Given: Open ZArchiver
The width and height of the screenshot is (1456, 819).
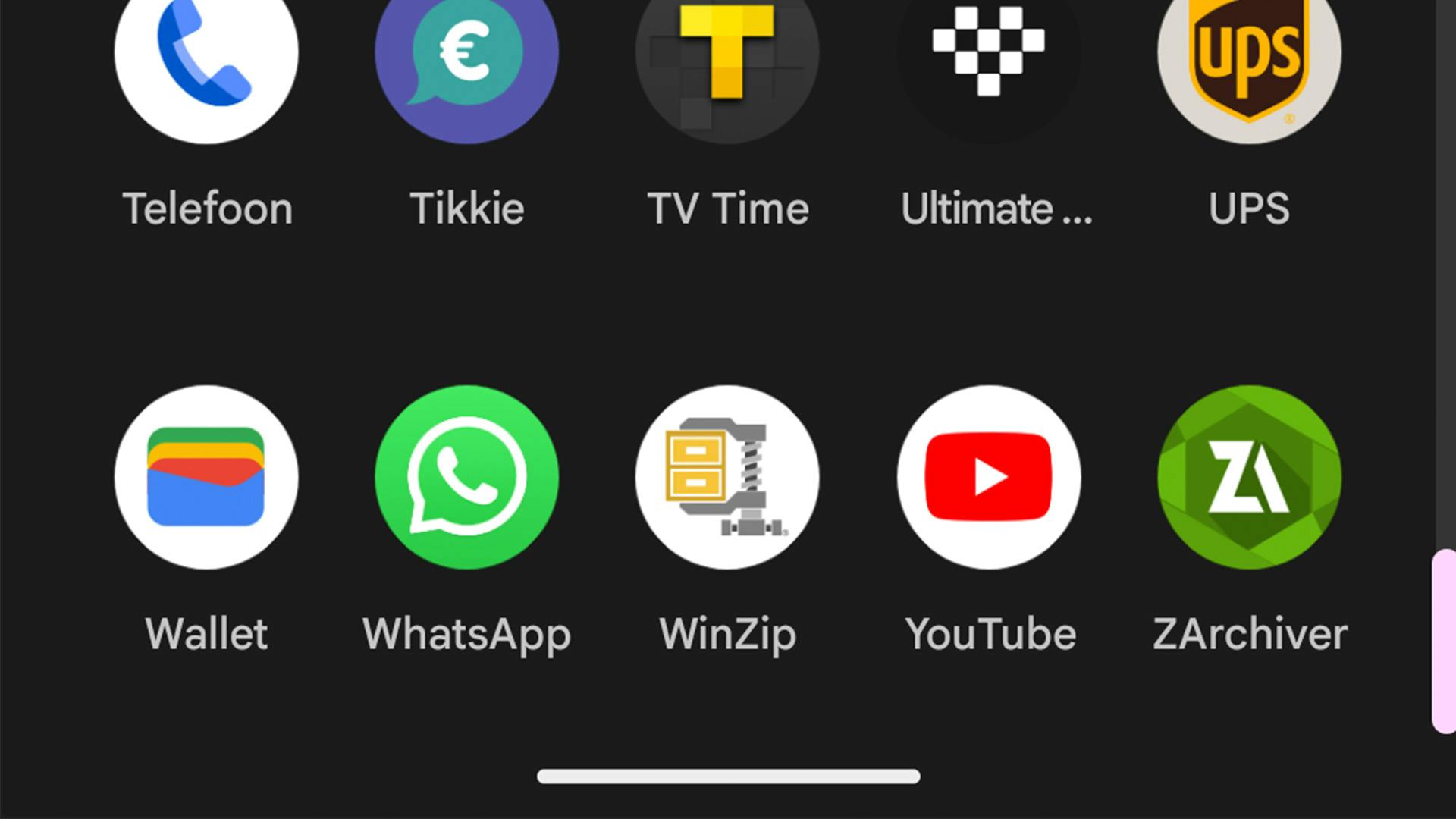Looking at the screenshot, I should click(x=1249, y=477).
